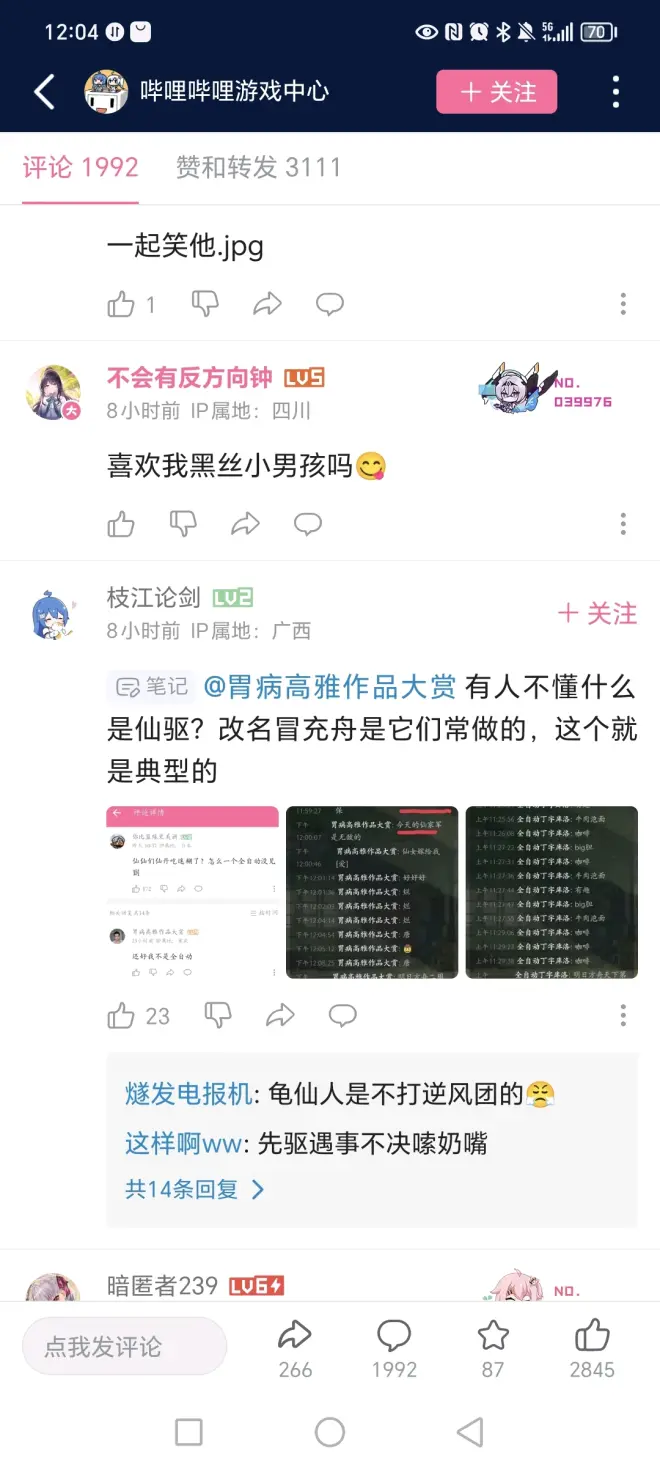Tap 点我发评论 comment input box

click(x=124, y=1347)
